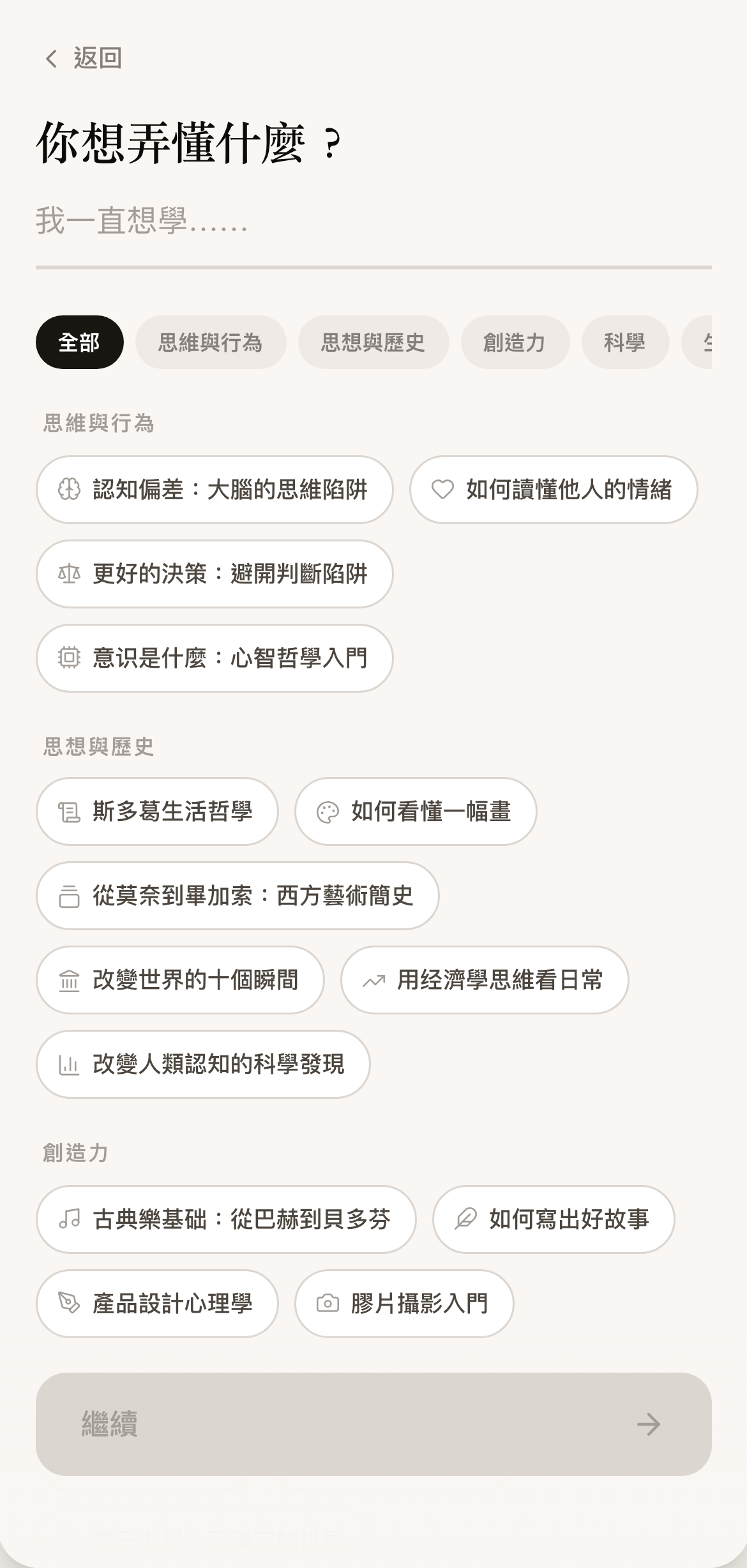Select the 全部 filter chip

[x=80, y=342]
